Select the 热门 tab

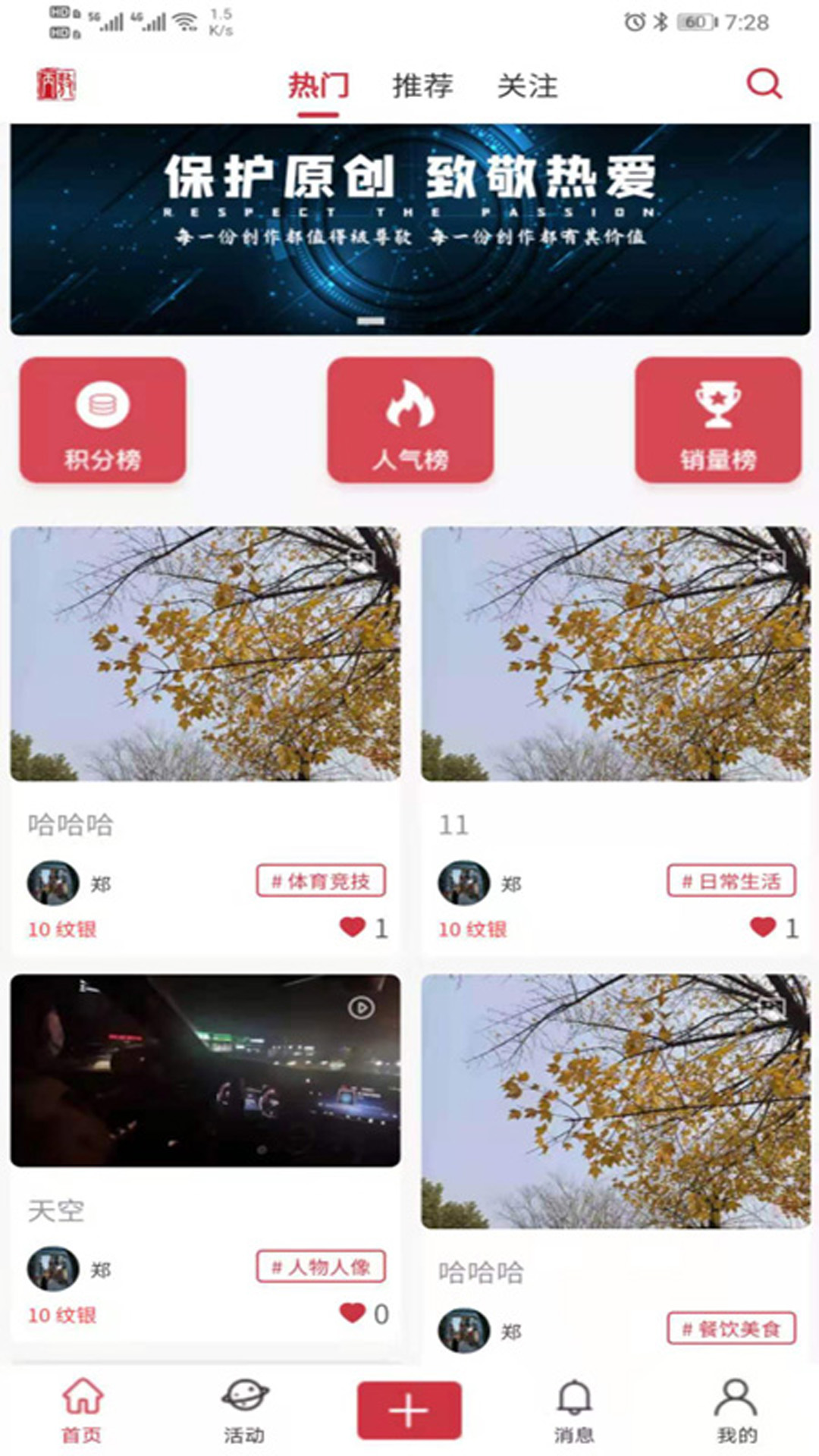coord(318,86)
